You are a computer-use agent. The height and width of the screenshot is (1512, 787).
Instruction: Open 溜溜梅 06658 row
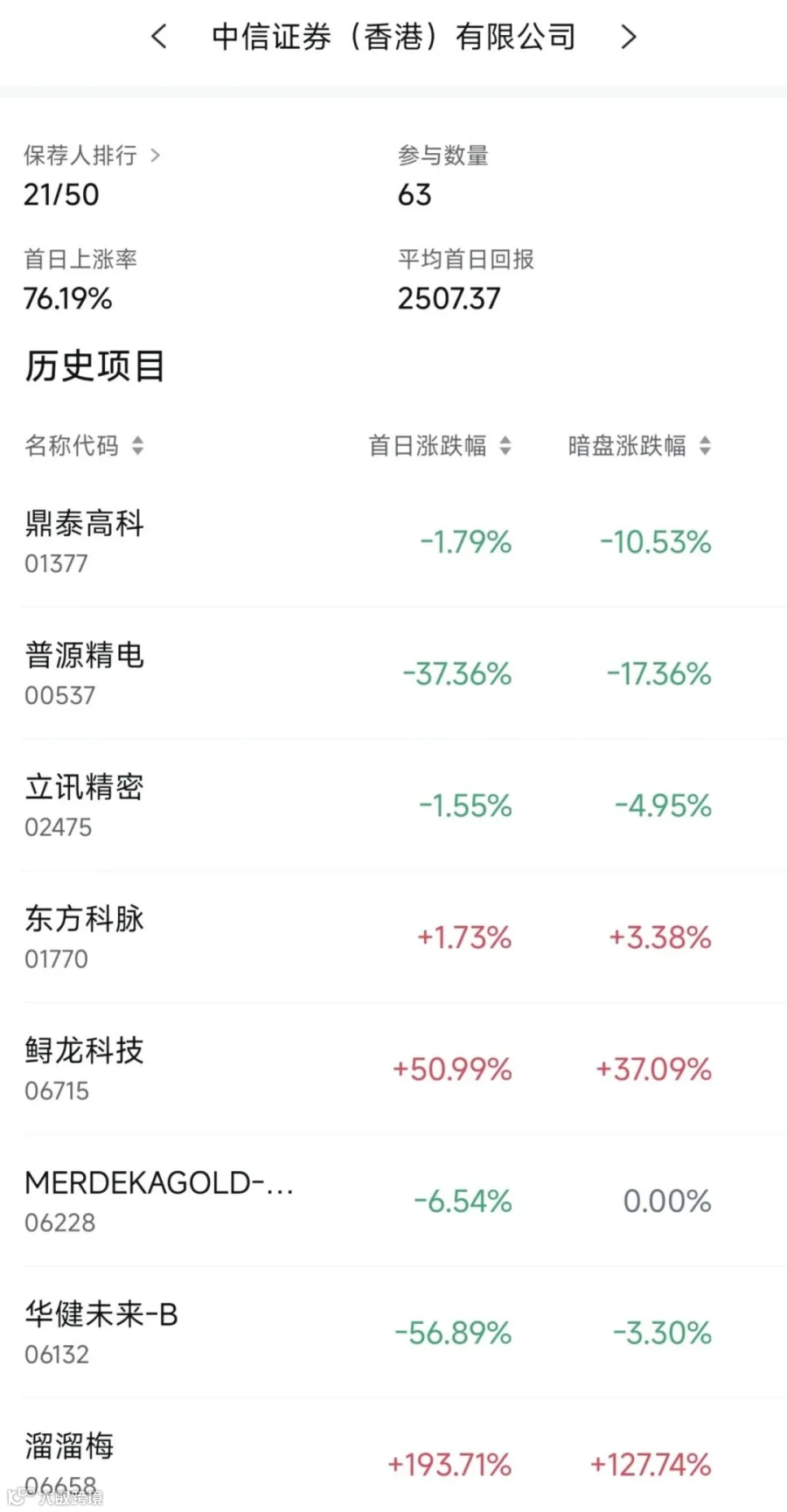(393, 1456)
